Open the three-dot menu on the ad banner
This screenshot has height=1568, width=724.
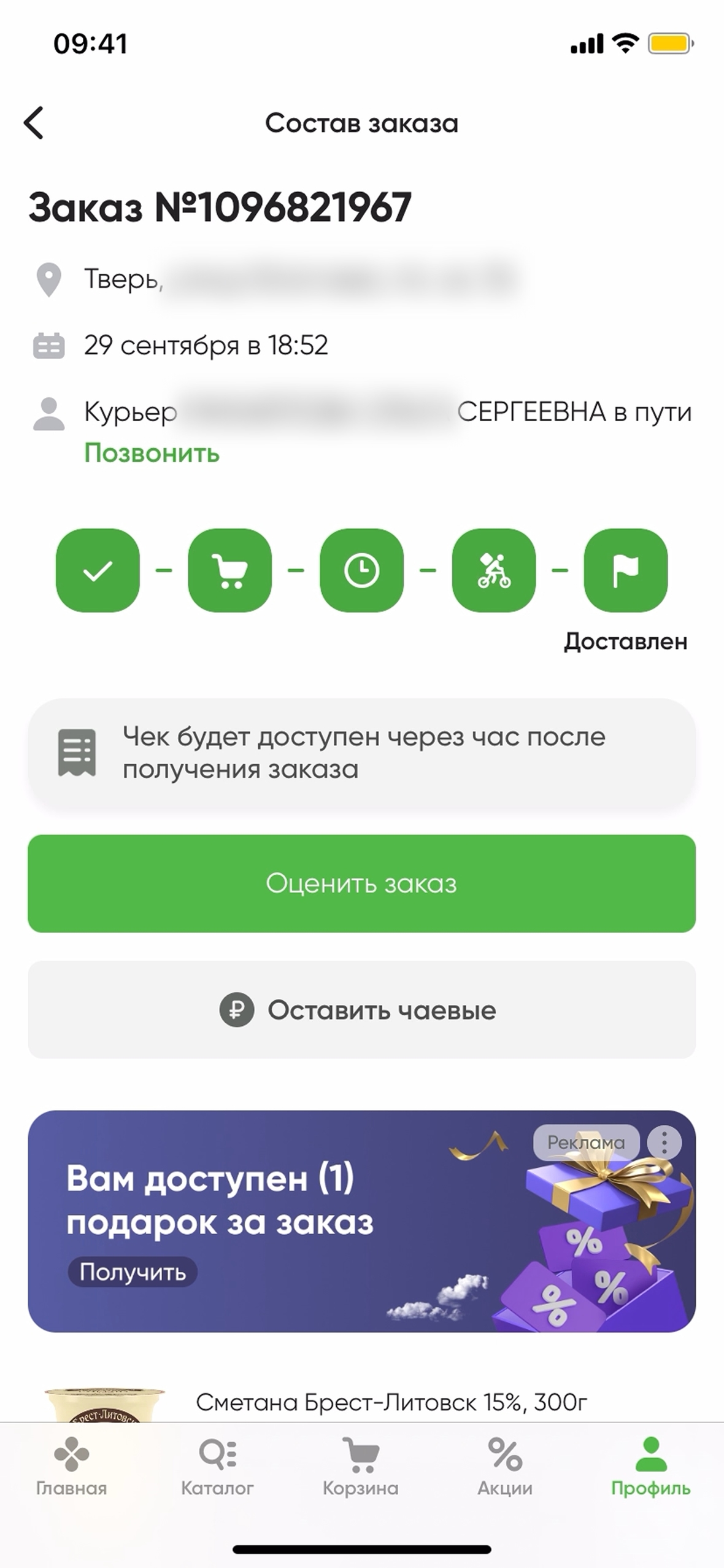tap(664, 1143)
